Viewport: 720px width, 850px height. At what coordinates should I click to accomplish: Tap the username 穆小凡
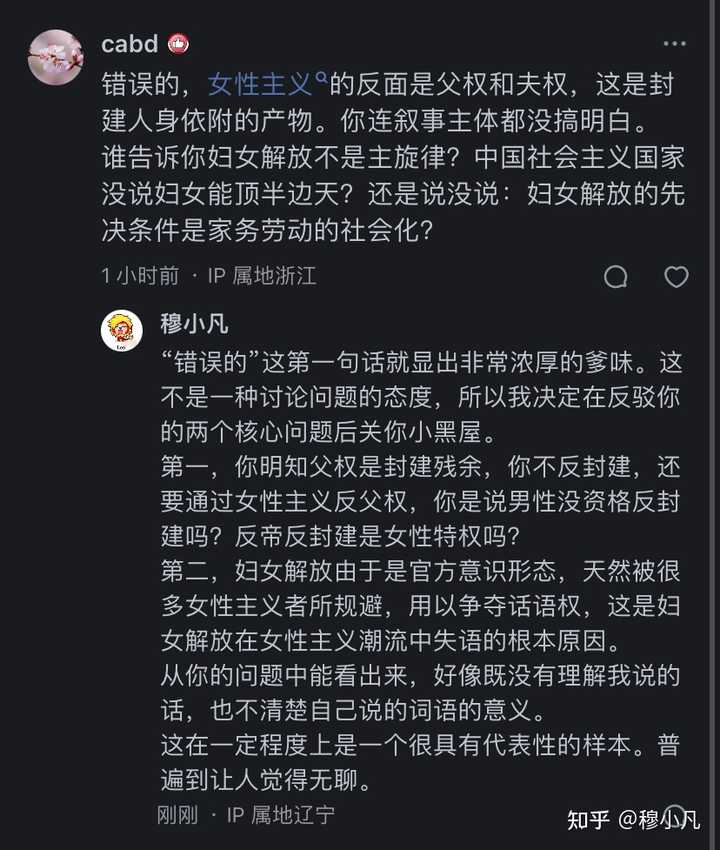pyautogui.click(x=194, y=324)
